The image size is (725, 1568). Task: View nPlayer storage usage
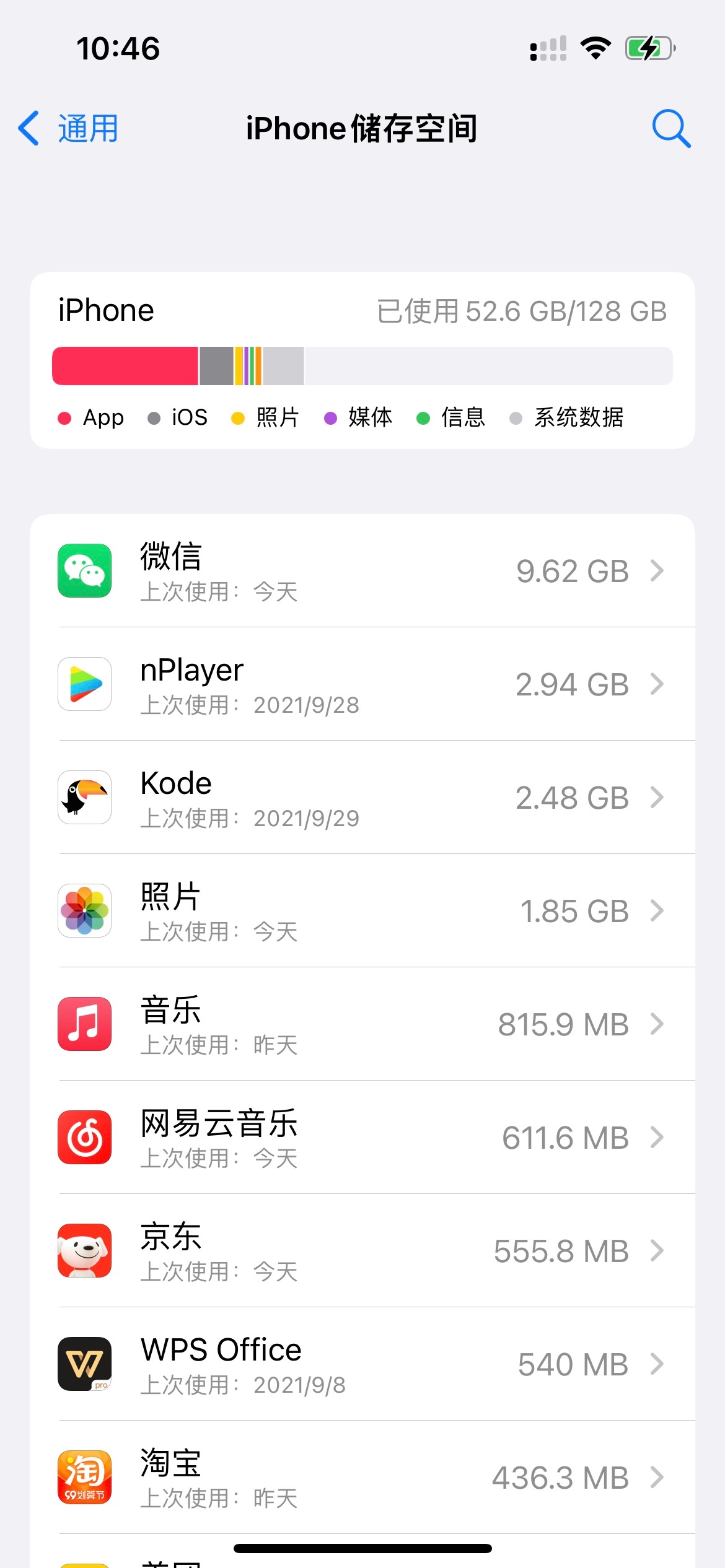pos(362,684)
